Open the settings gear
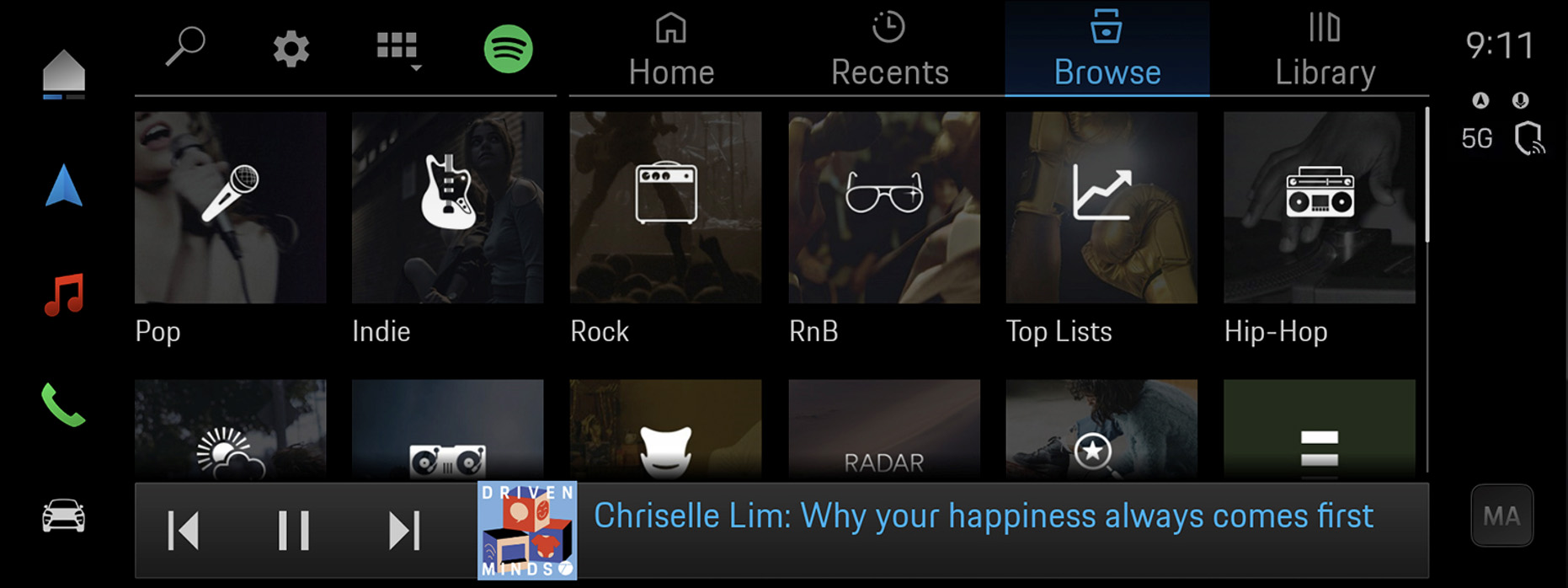Screen dimensions: 1568x588 point(291,49)
